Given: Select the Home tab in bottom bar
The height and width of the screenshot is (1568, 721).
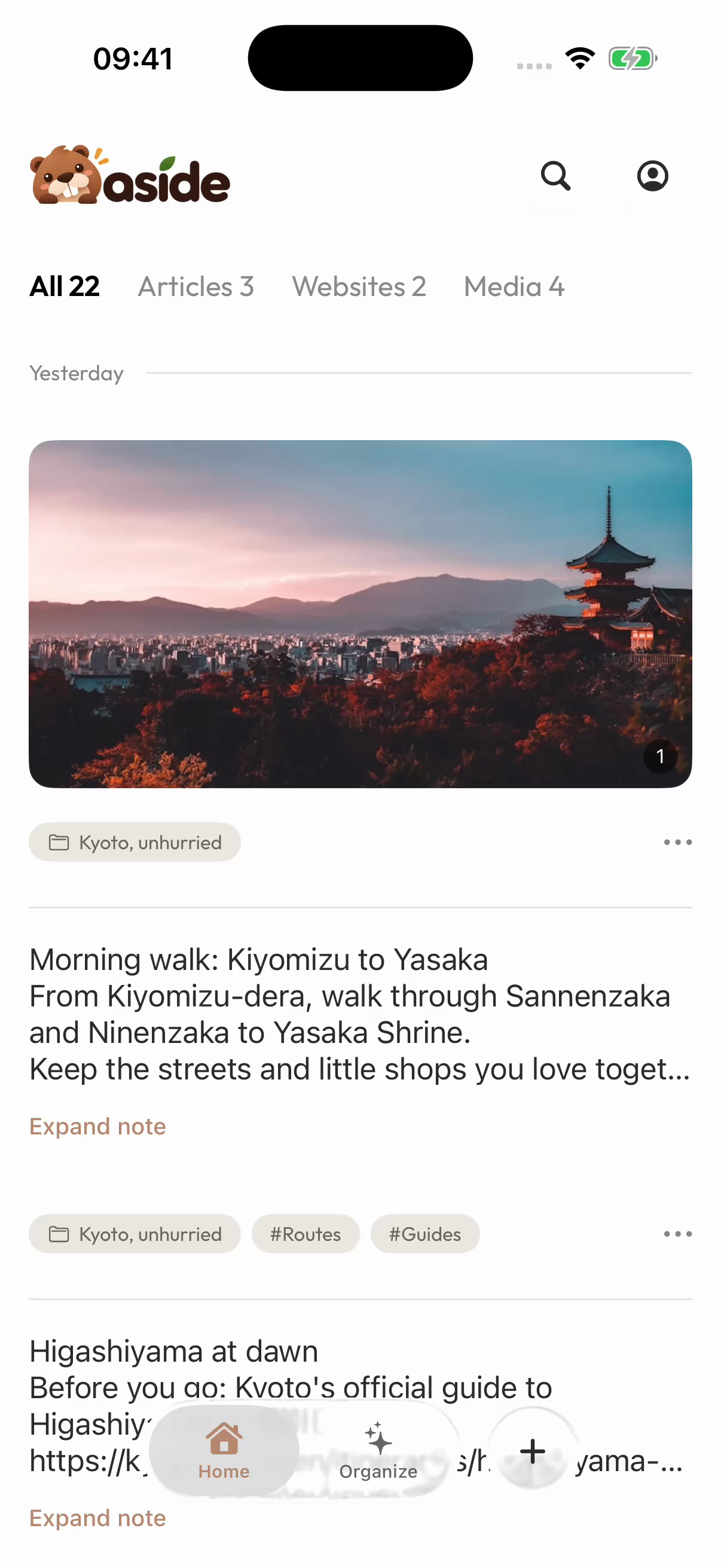Looking at the screenshot, I should click(224, 1452).
